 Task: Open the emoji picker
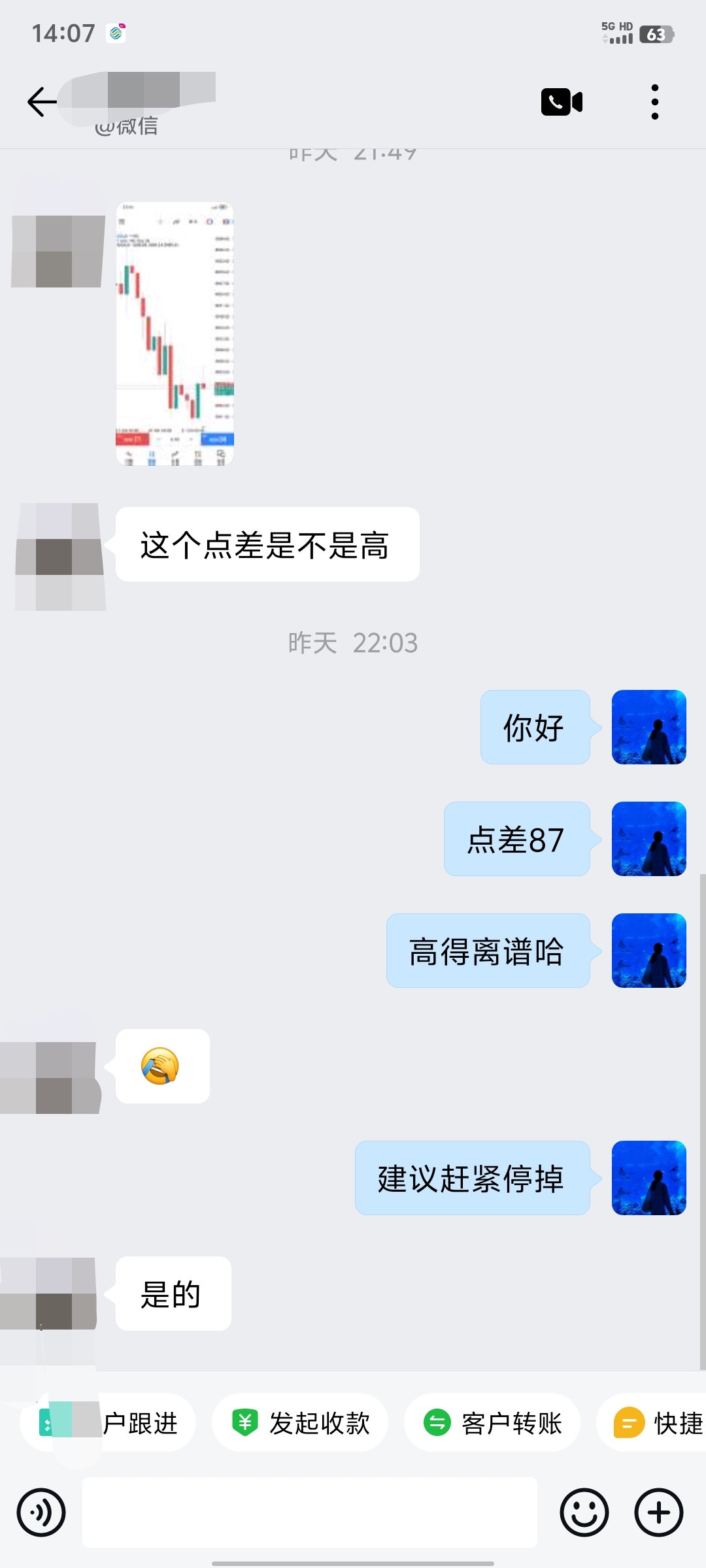(x=584, y=1512)
